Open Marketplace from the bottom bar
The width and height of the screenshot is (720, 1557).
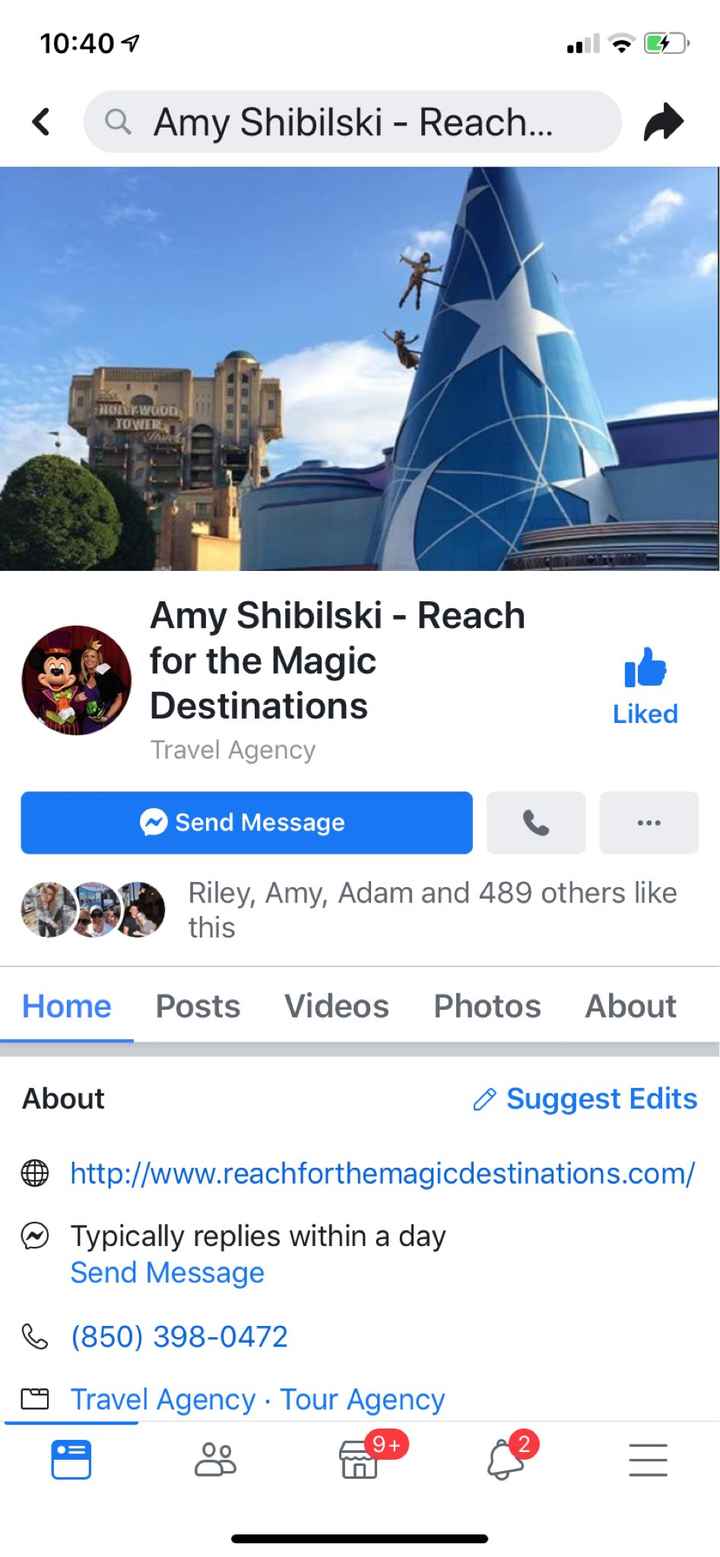pos(359,1460)
